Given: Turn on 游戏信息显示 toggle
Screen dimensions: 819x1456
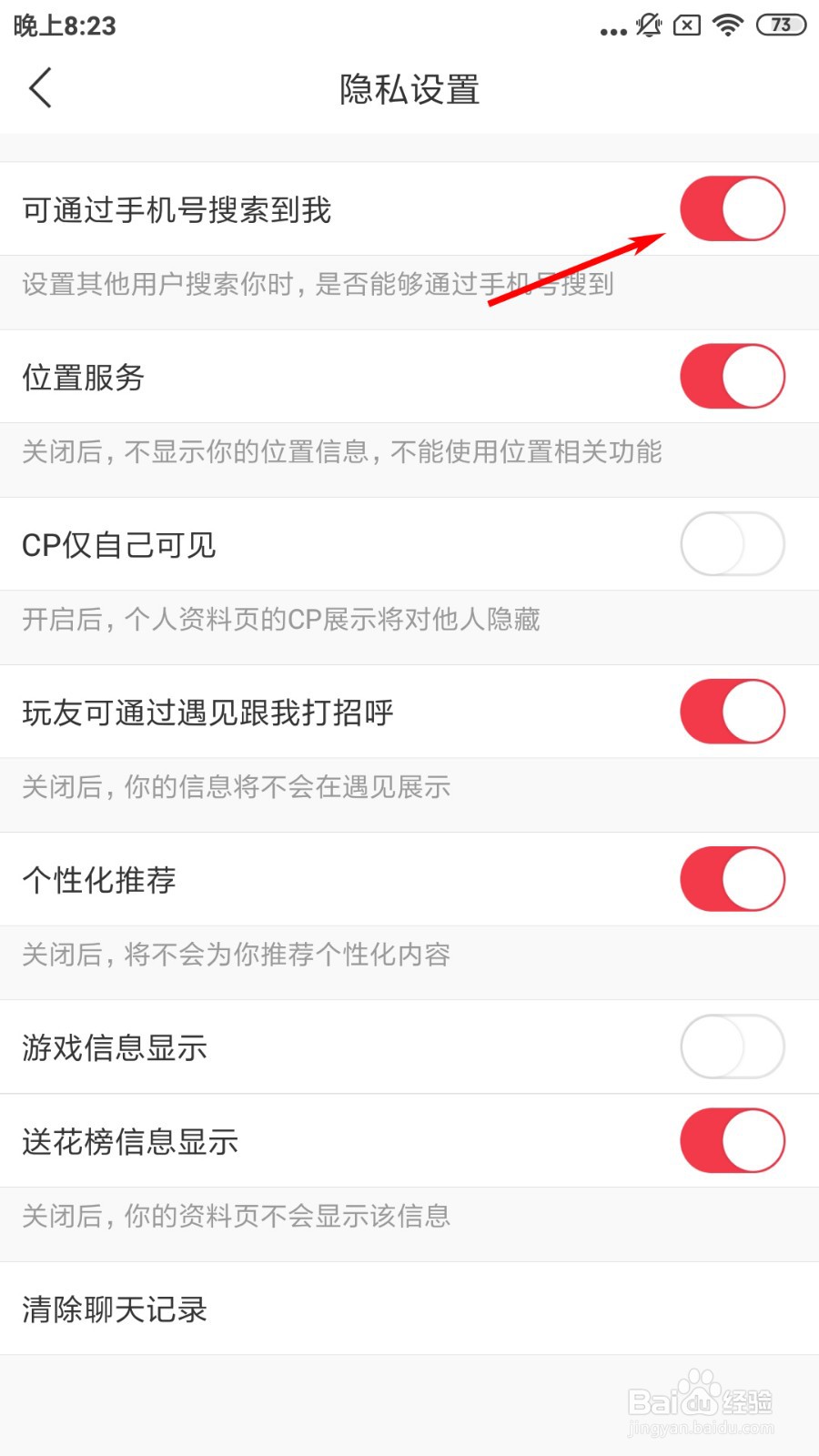Looking at the screenshot, I should 732,1046.
